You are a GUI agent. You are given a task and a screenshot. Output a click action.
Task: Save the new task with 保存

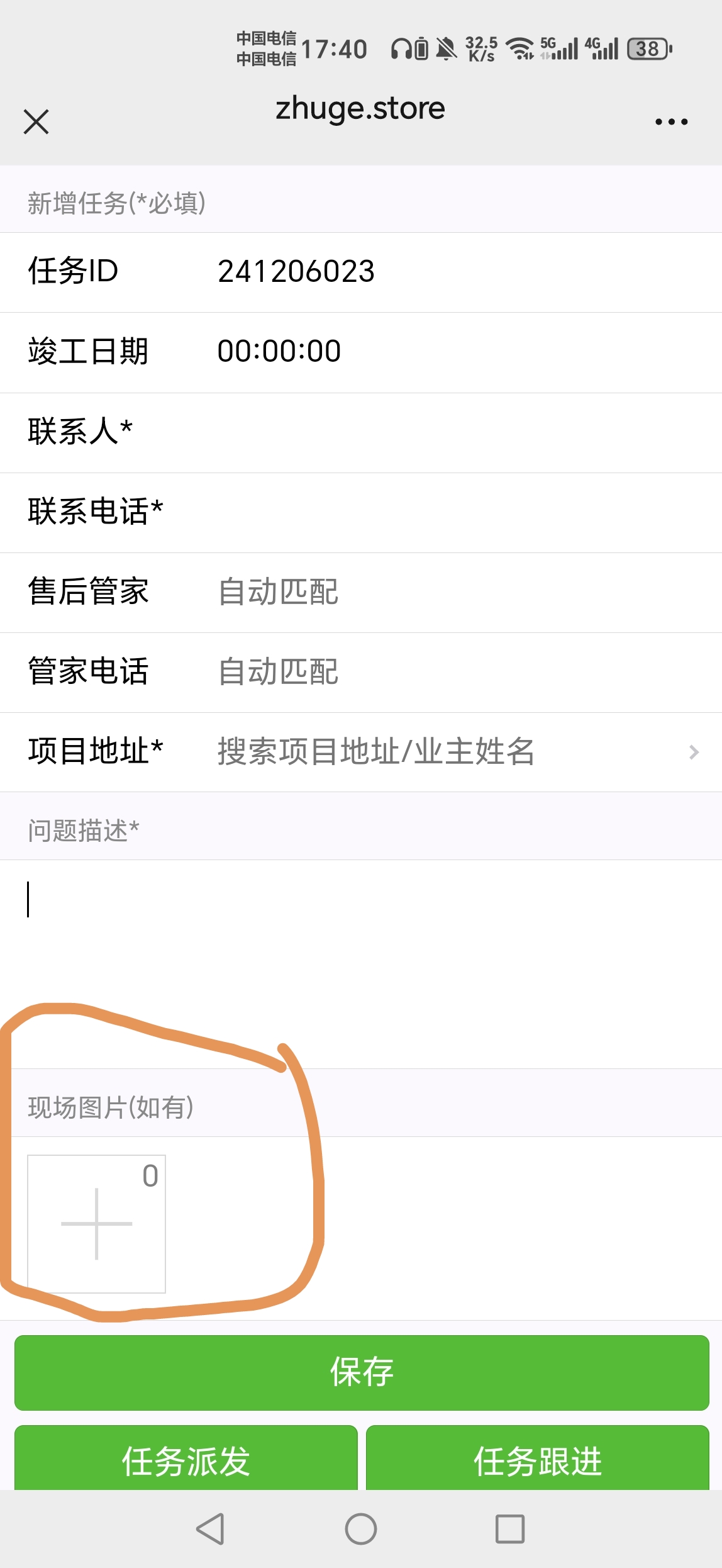(361, 1372)
